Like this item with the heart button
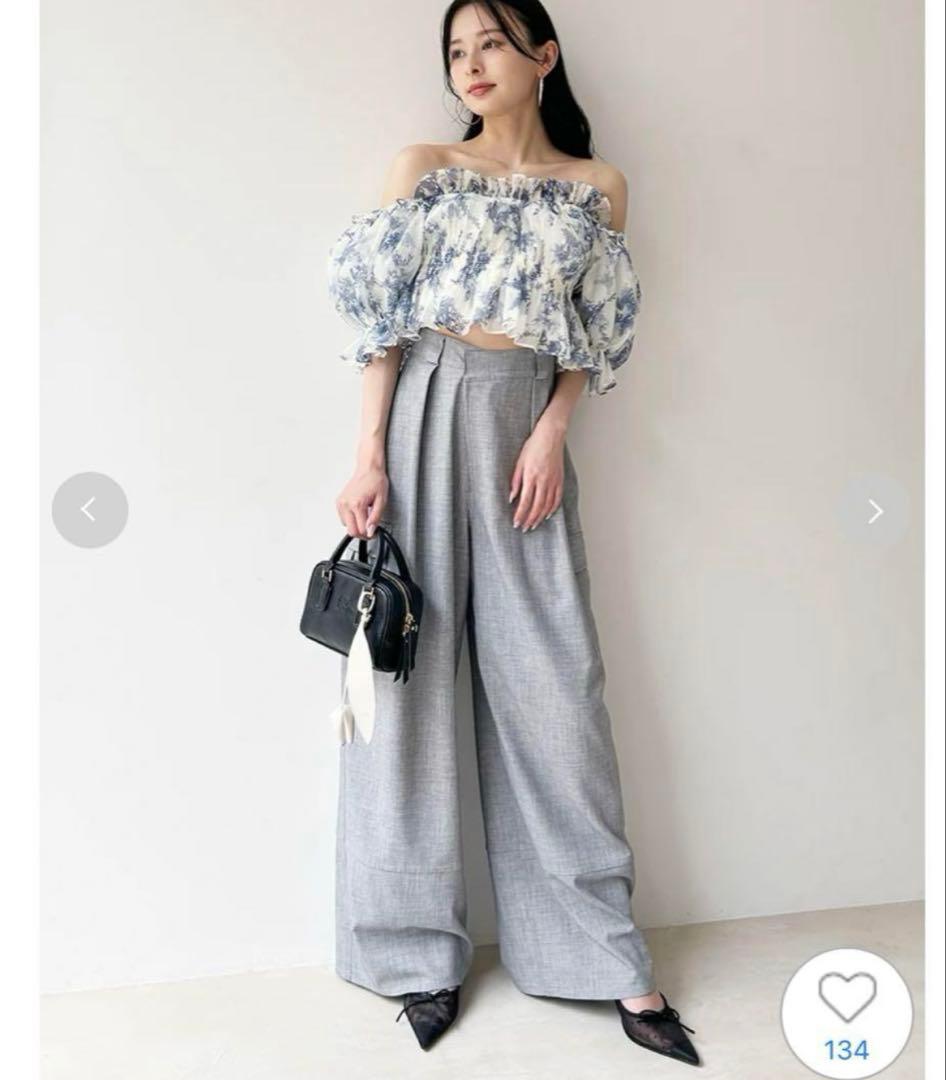Viewport: 946px width, 1080px height. (846, 998)
